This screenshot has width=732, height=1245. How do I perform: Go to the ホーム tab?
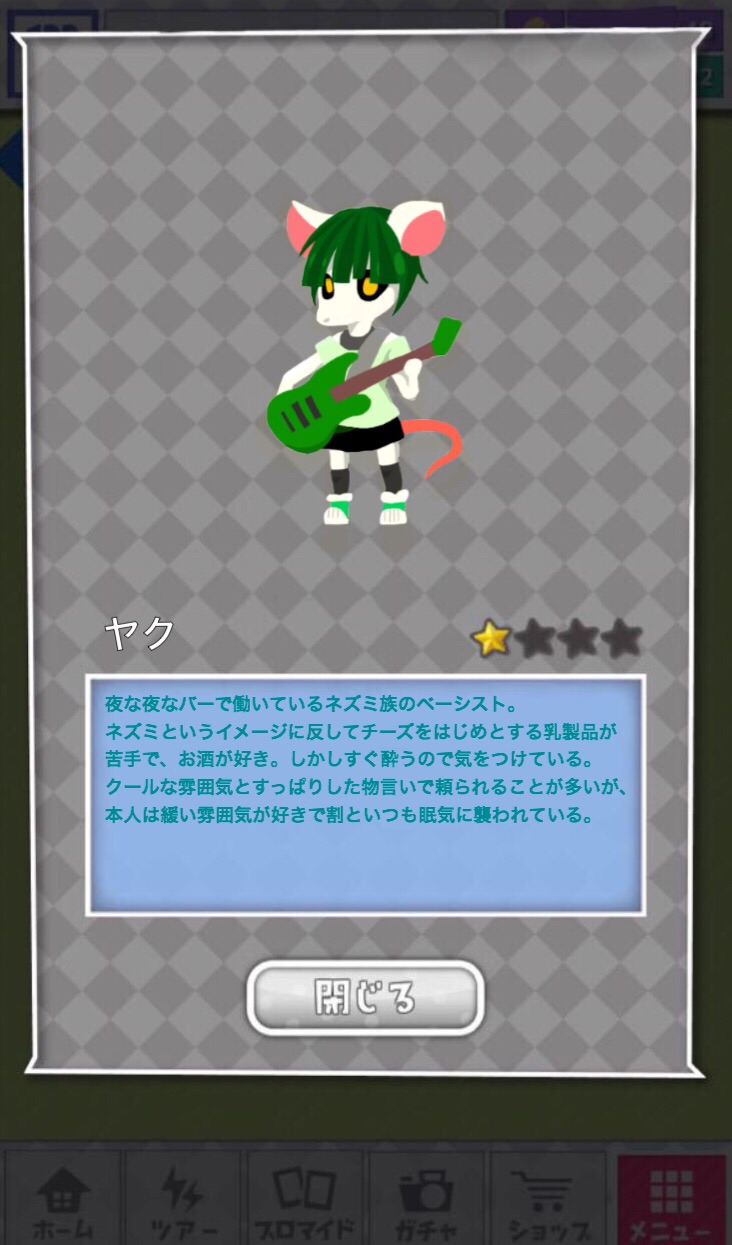tap(63, 1200)
